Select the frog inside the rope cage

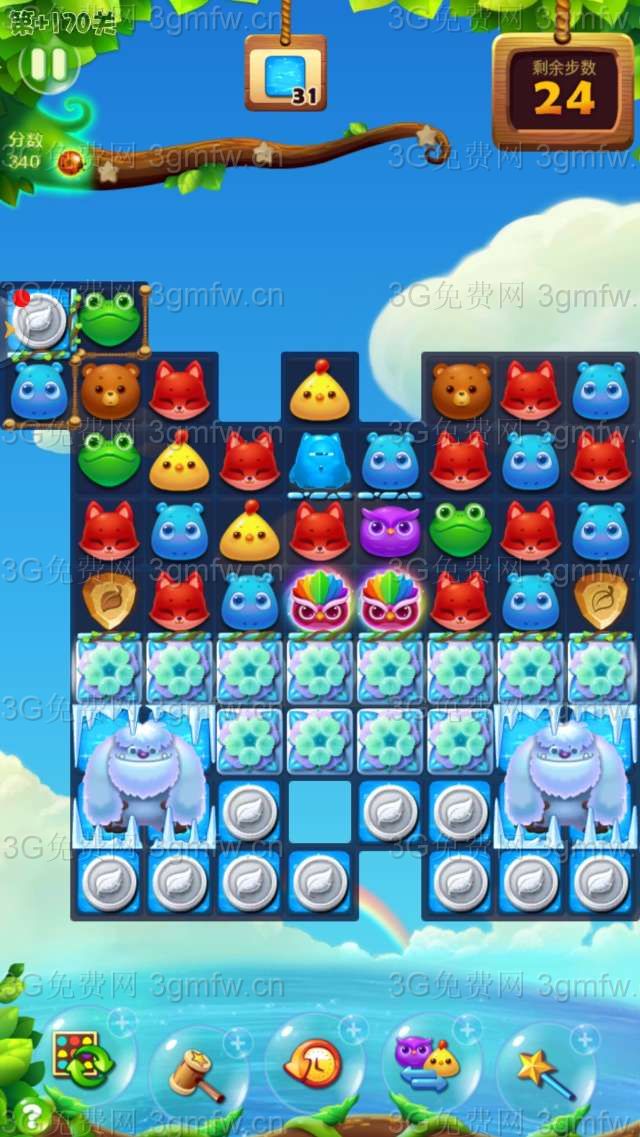coord(109,318)
